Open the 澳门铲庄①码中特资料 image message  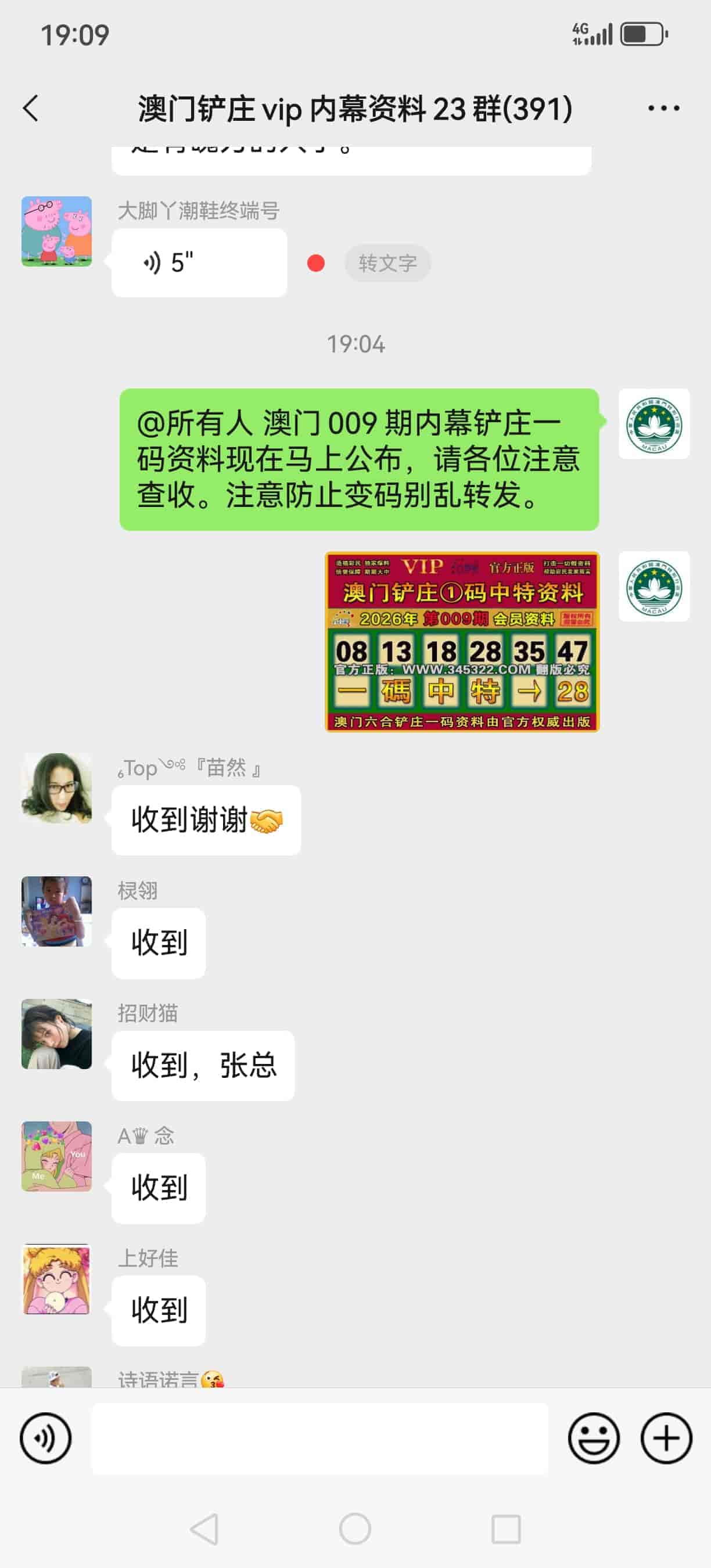[x=462, y=642]
